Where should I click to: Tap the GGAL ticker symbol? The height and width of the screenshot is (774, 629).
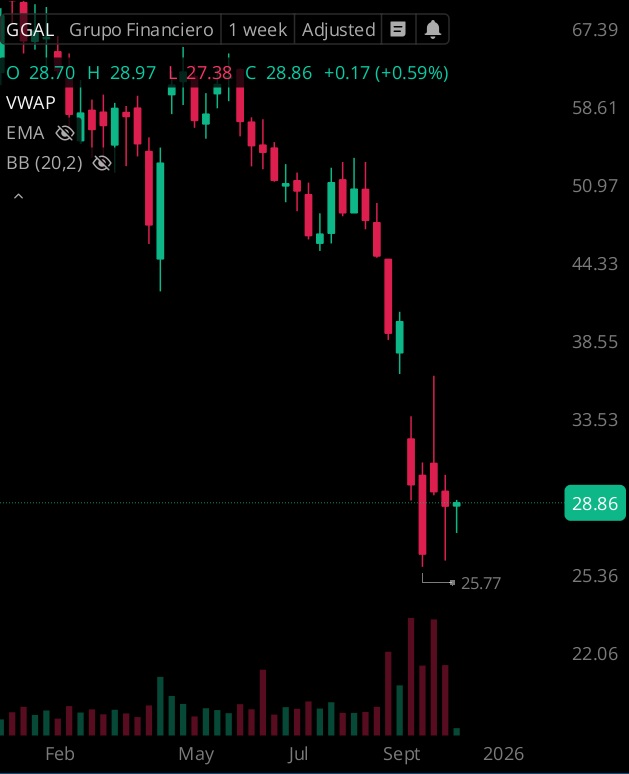click(x=30, y=30)
